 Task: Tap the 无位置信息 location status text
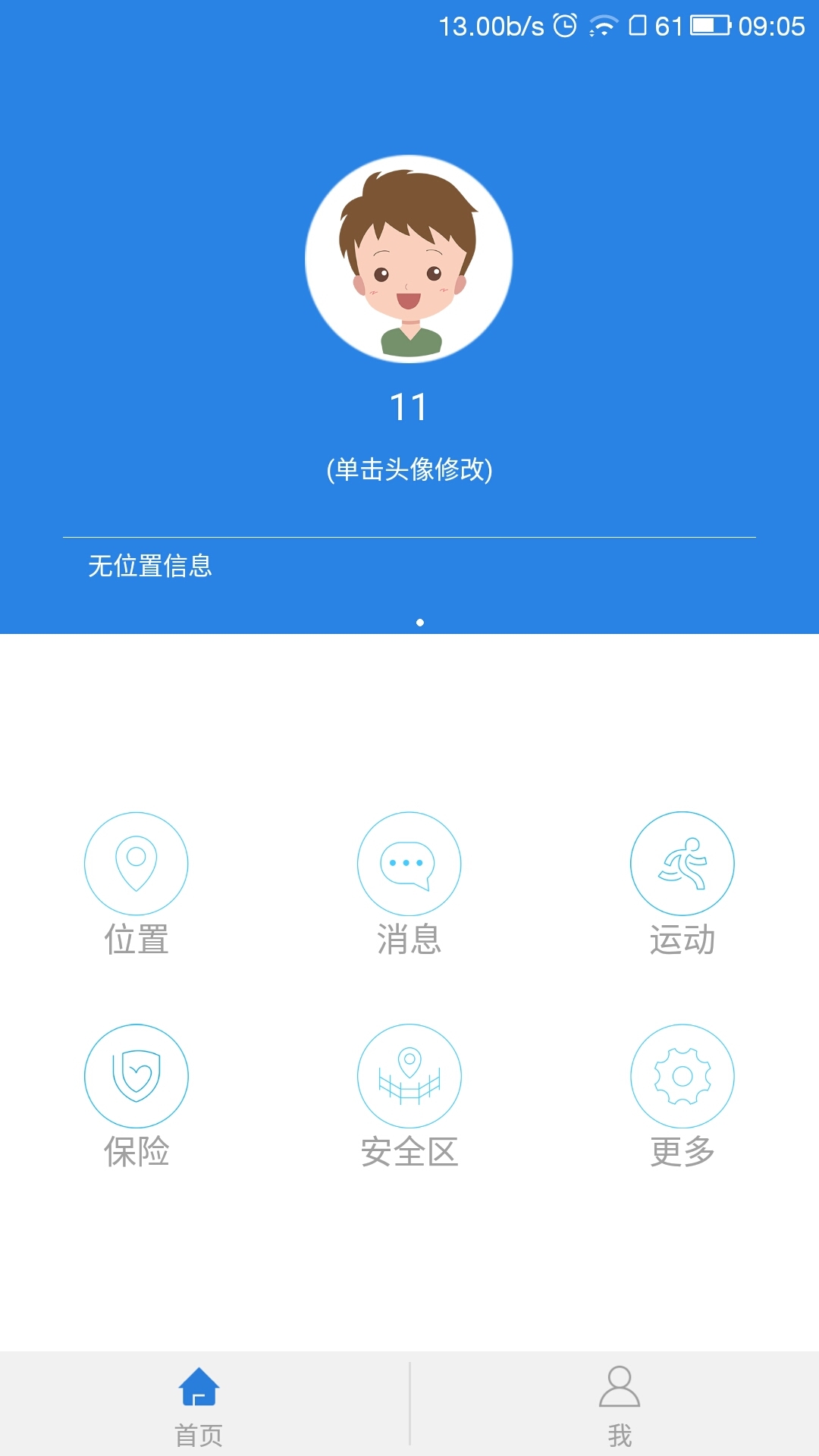(150, 565)
